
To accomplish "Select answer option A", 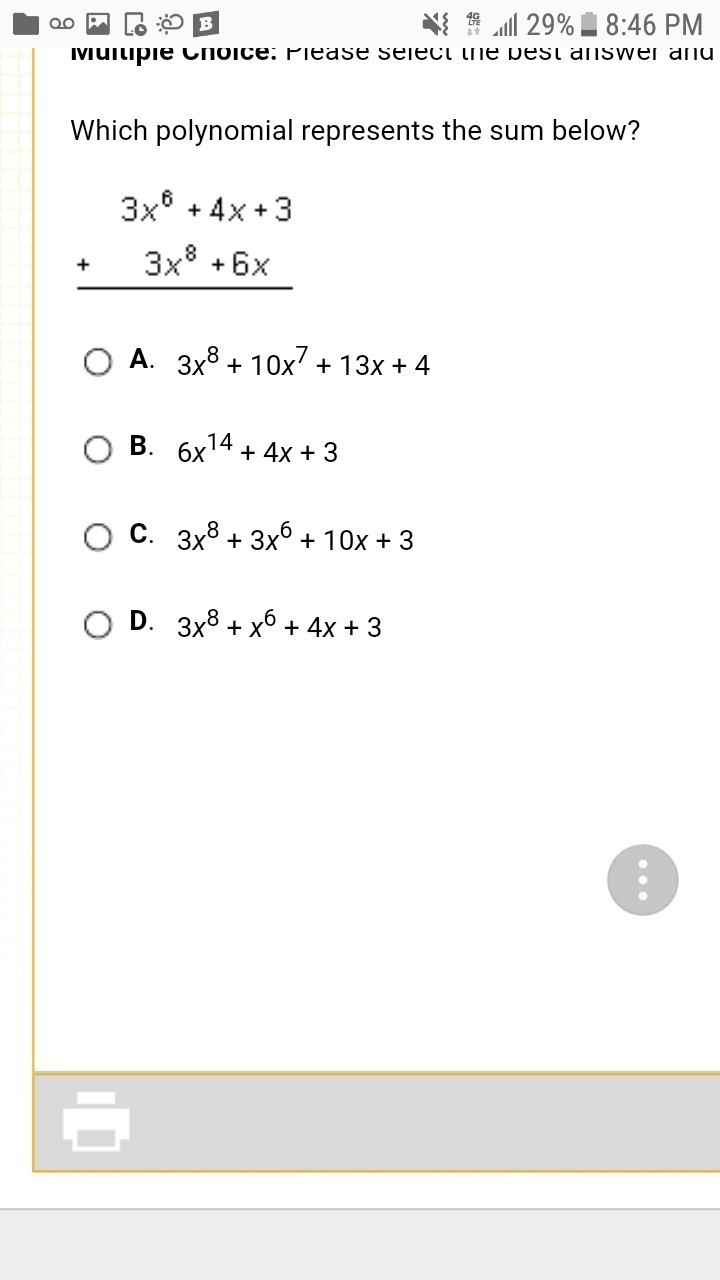I will click(x=98, y=362).
